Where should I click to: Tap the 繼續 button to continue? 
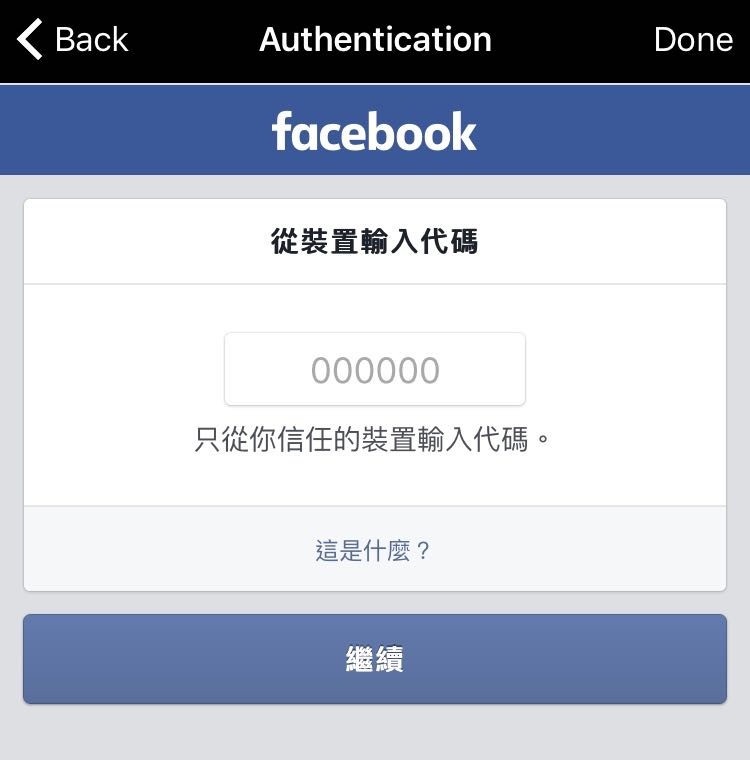[x=375, y=660]
